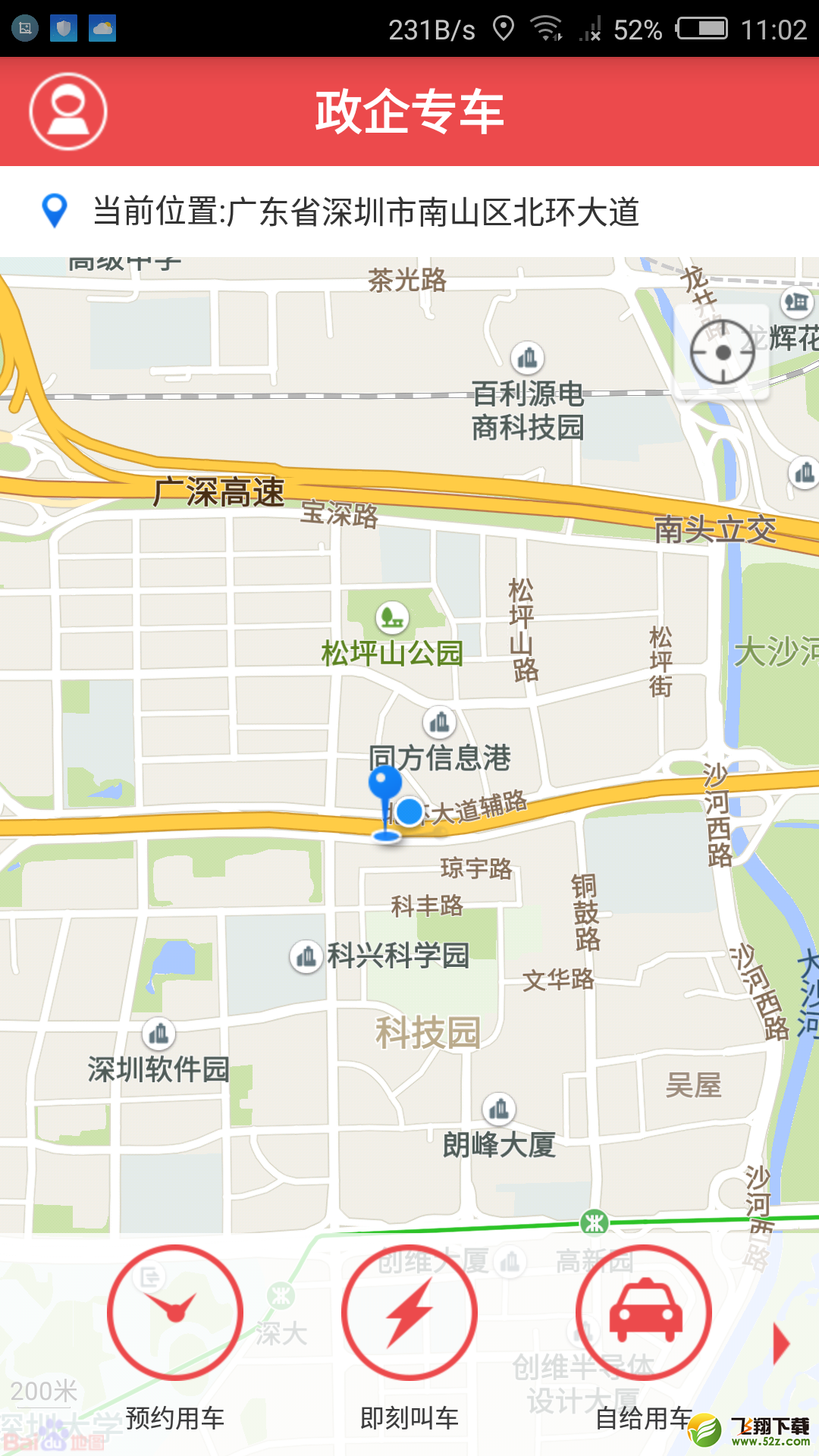Screen dimensions: 819x1456
Task: Open the user profile icon
Action: 68,111
